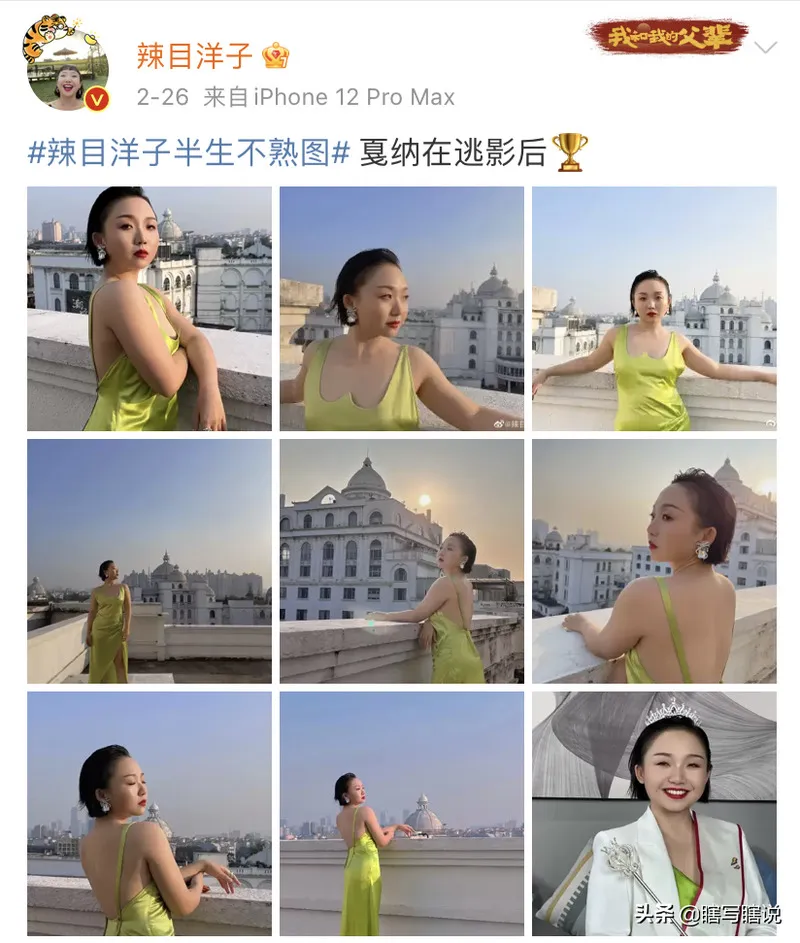View distant full-body photo showing dress slit

149,561
